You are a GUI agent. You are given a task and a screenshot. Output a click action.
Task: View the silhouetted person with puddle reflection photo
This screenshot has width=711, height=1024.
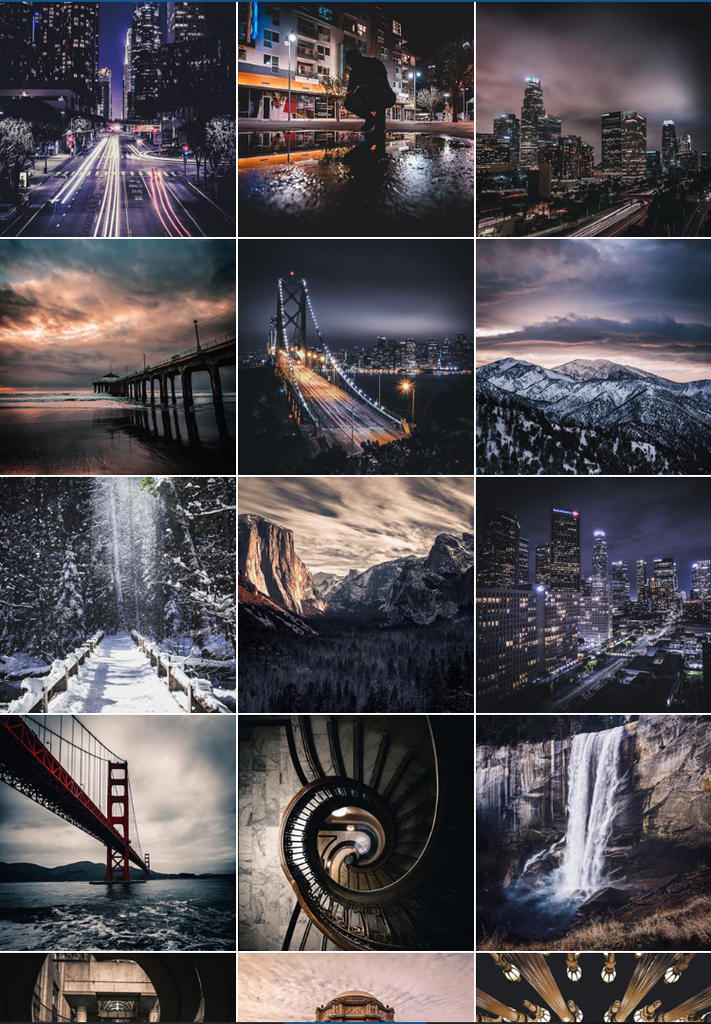point(356,119)
